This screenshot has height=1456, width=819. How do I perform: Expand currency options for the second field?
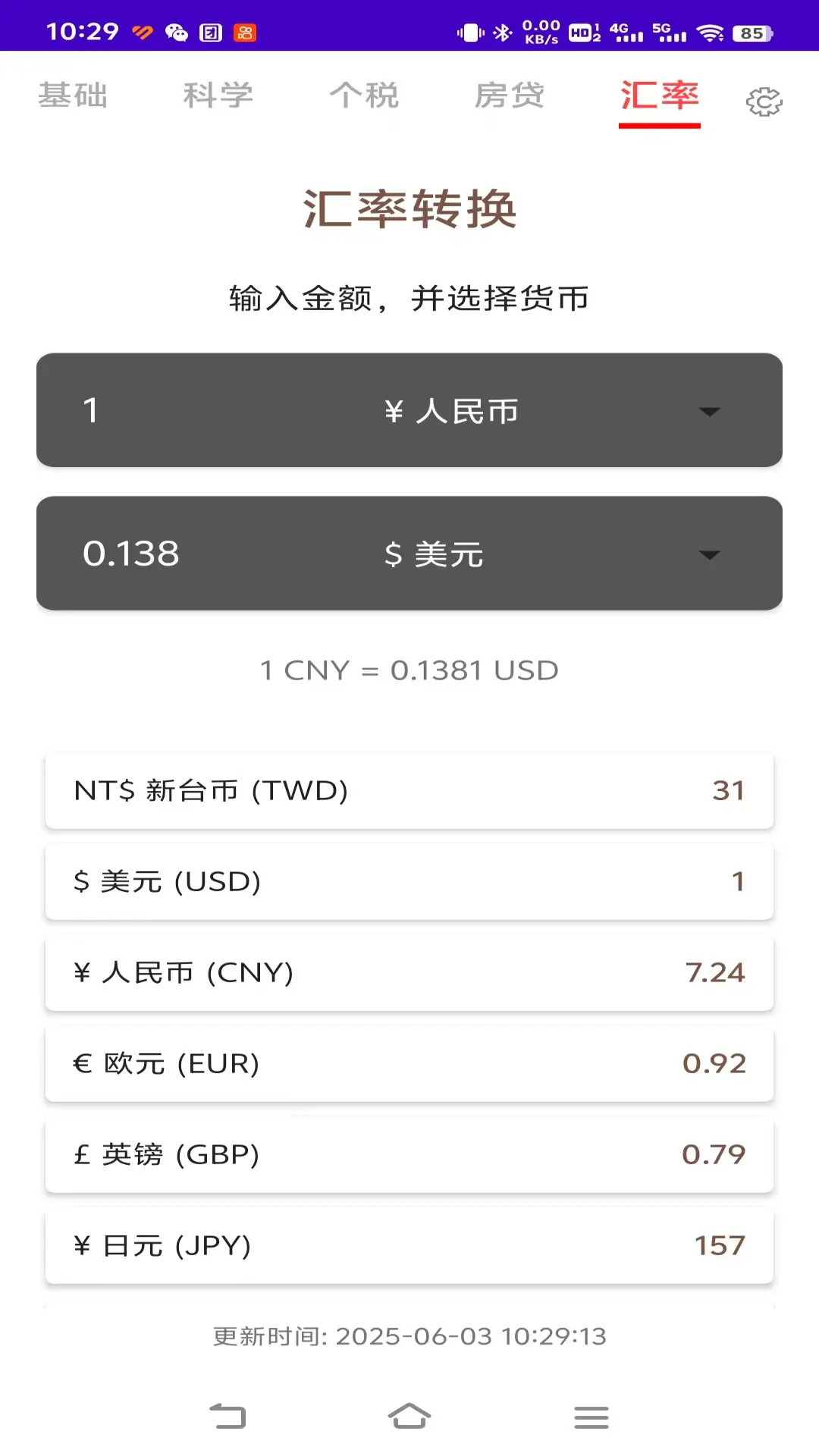(x=708, y=554)
